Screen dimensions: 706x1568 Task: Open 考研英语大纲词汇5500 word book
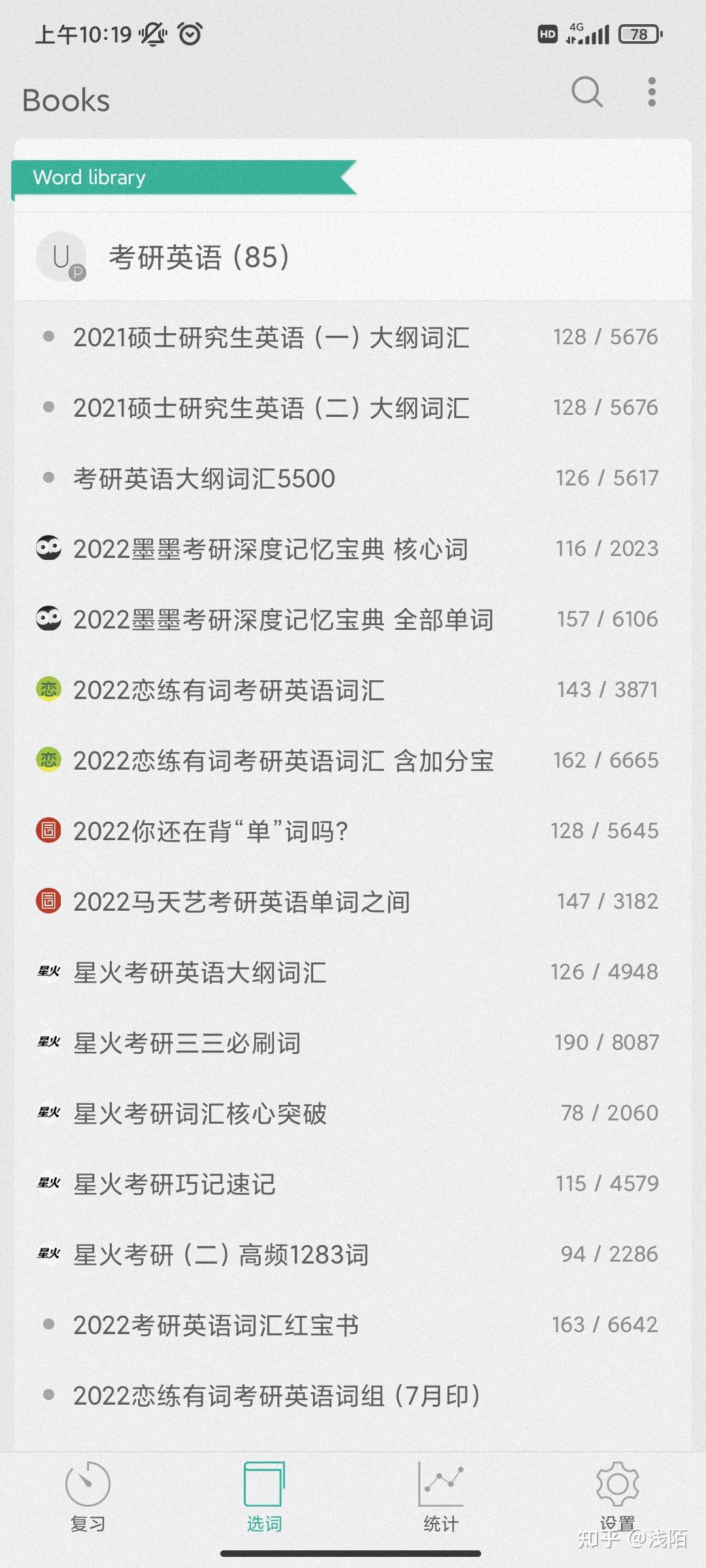pos(204,479)
